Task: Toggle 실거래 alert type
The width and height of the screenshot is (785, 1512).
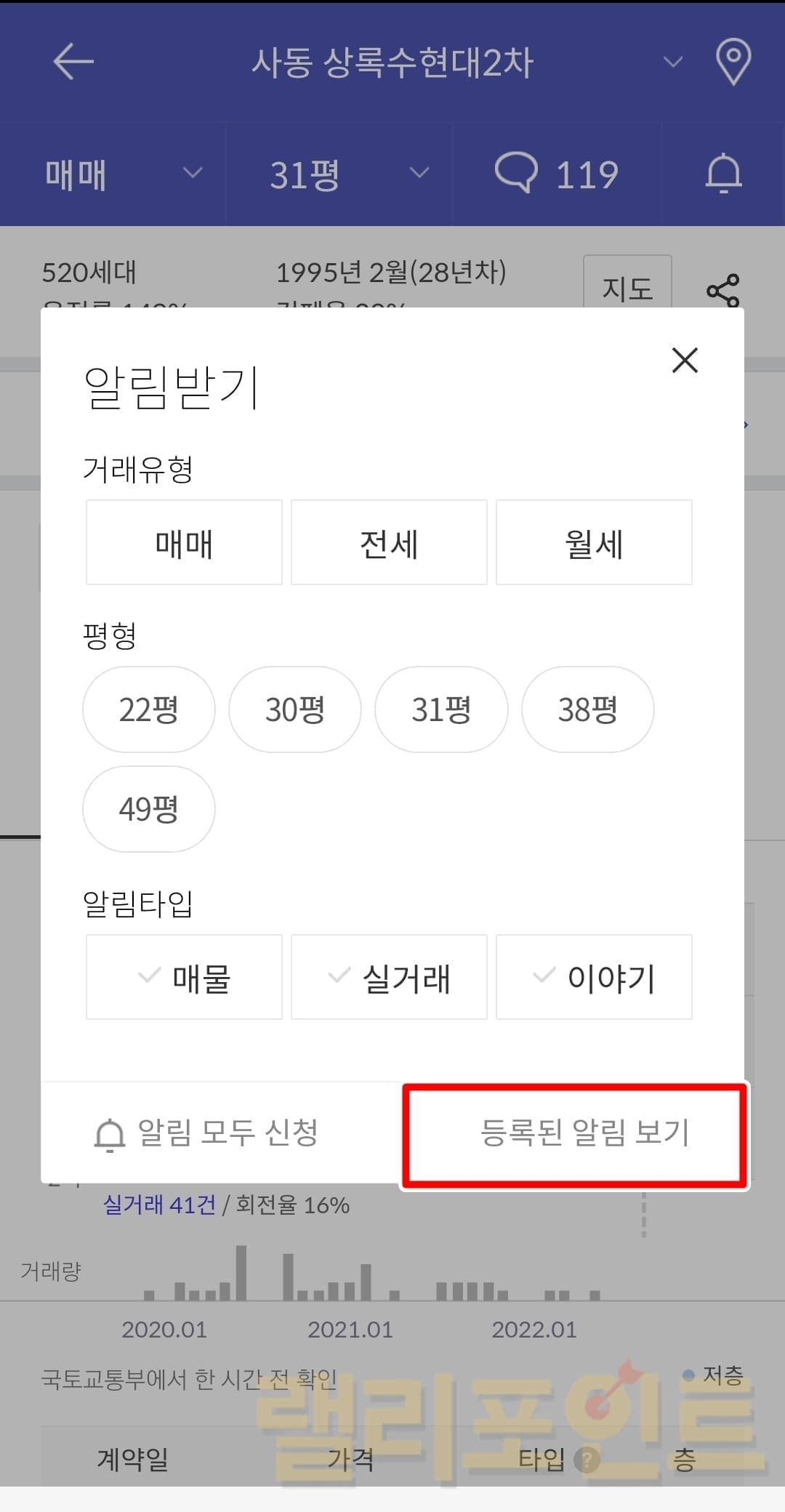Action: point(389,978)
